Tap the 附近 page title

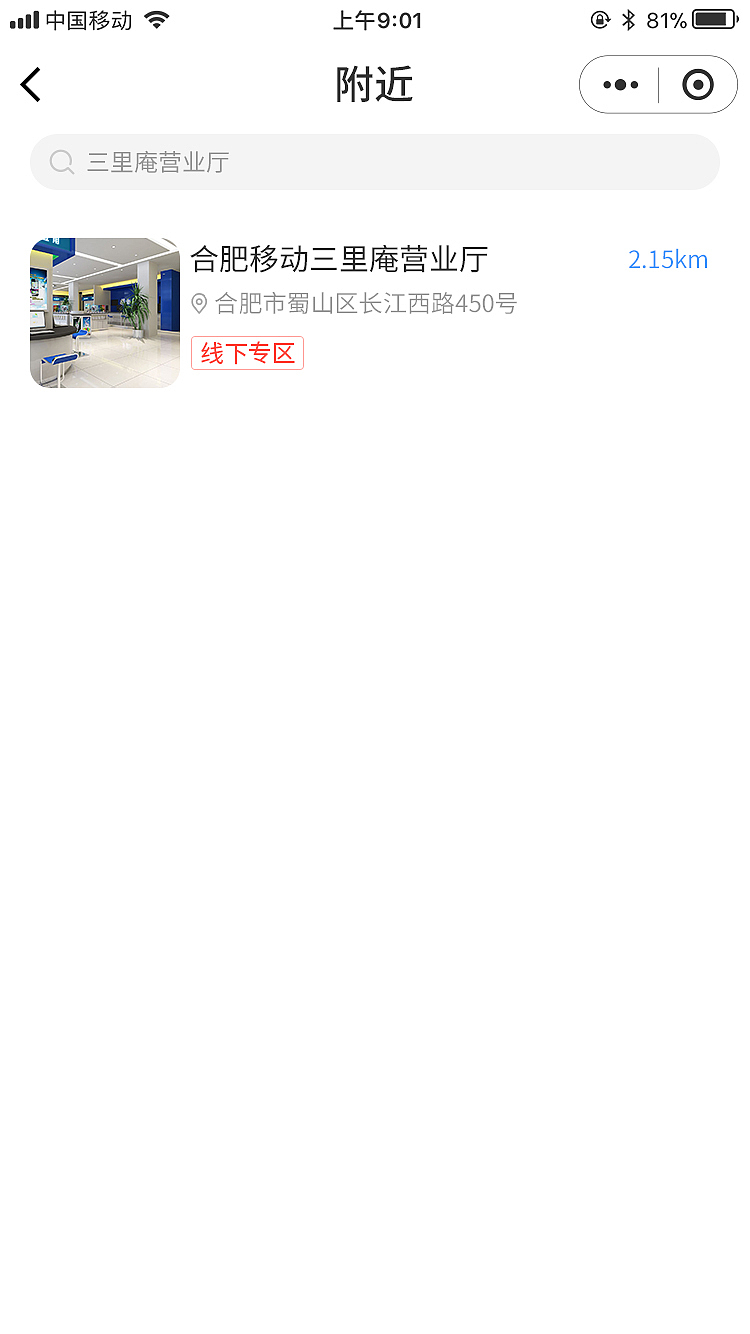point(375,84)
